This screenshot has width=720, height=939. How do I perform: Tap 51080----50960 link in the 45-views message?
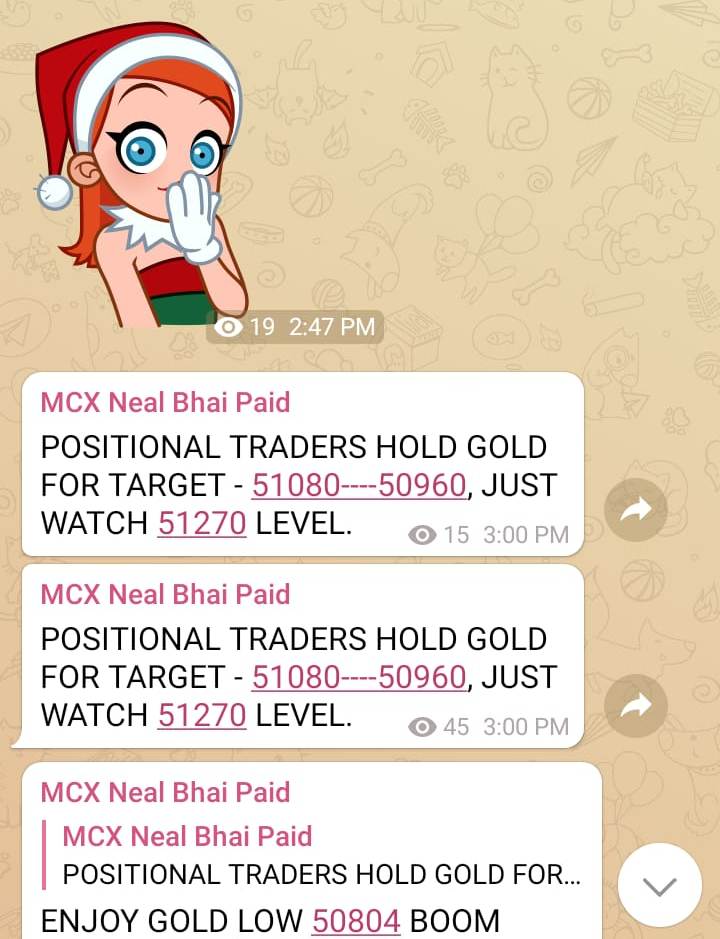click(x=358, y=677)
